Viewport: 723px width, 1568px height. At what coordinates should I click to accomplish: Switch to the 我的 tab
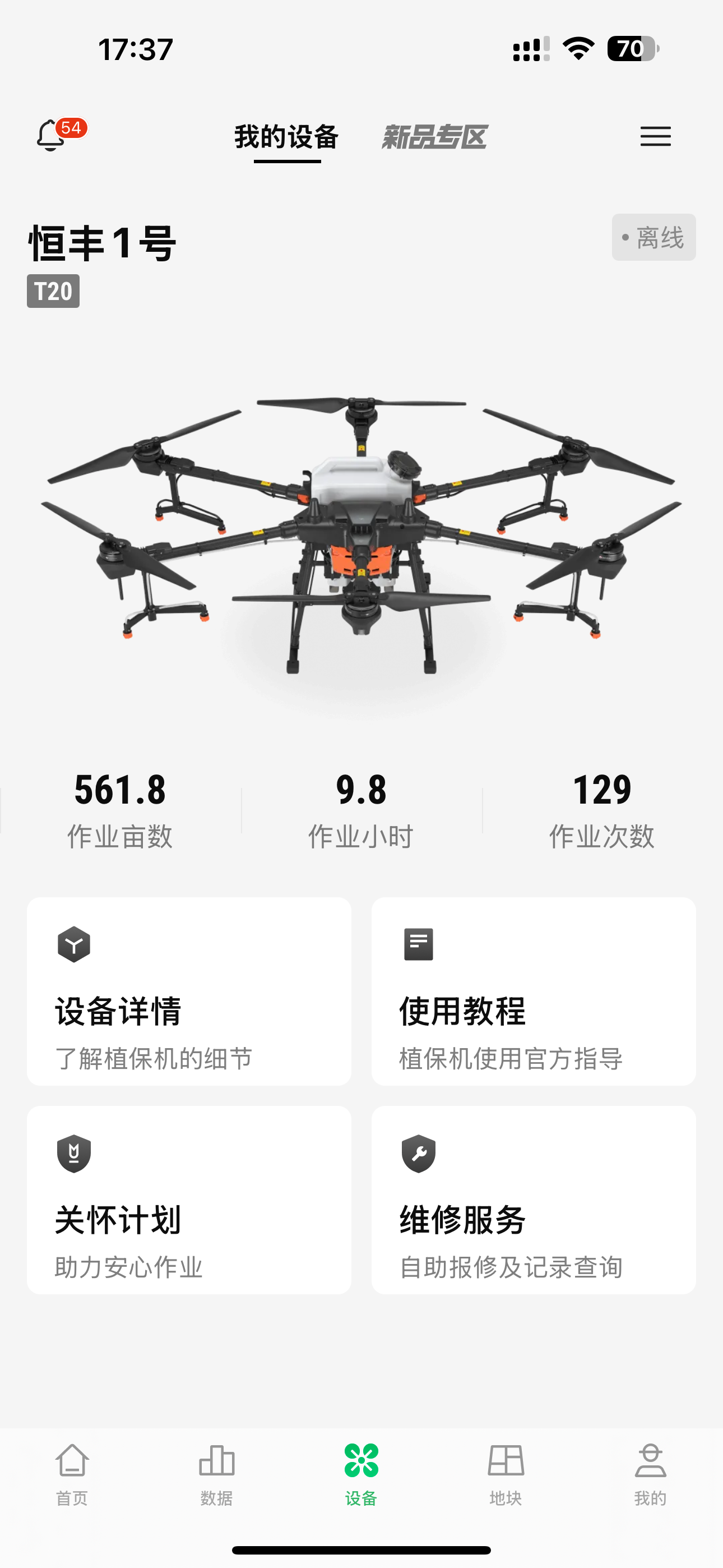pos(651,1474)
